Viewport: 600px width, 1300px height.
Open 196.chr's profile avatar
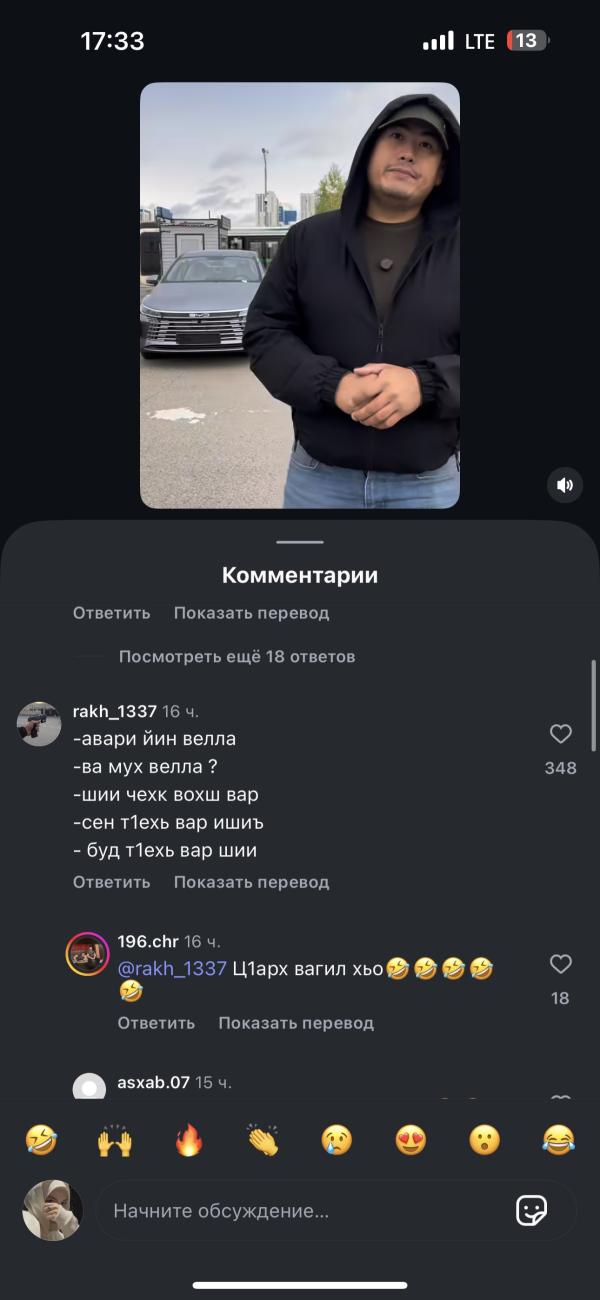click(88, 953)
